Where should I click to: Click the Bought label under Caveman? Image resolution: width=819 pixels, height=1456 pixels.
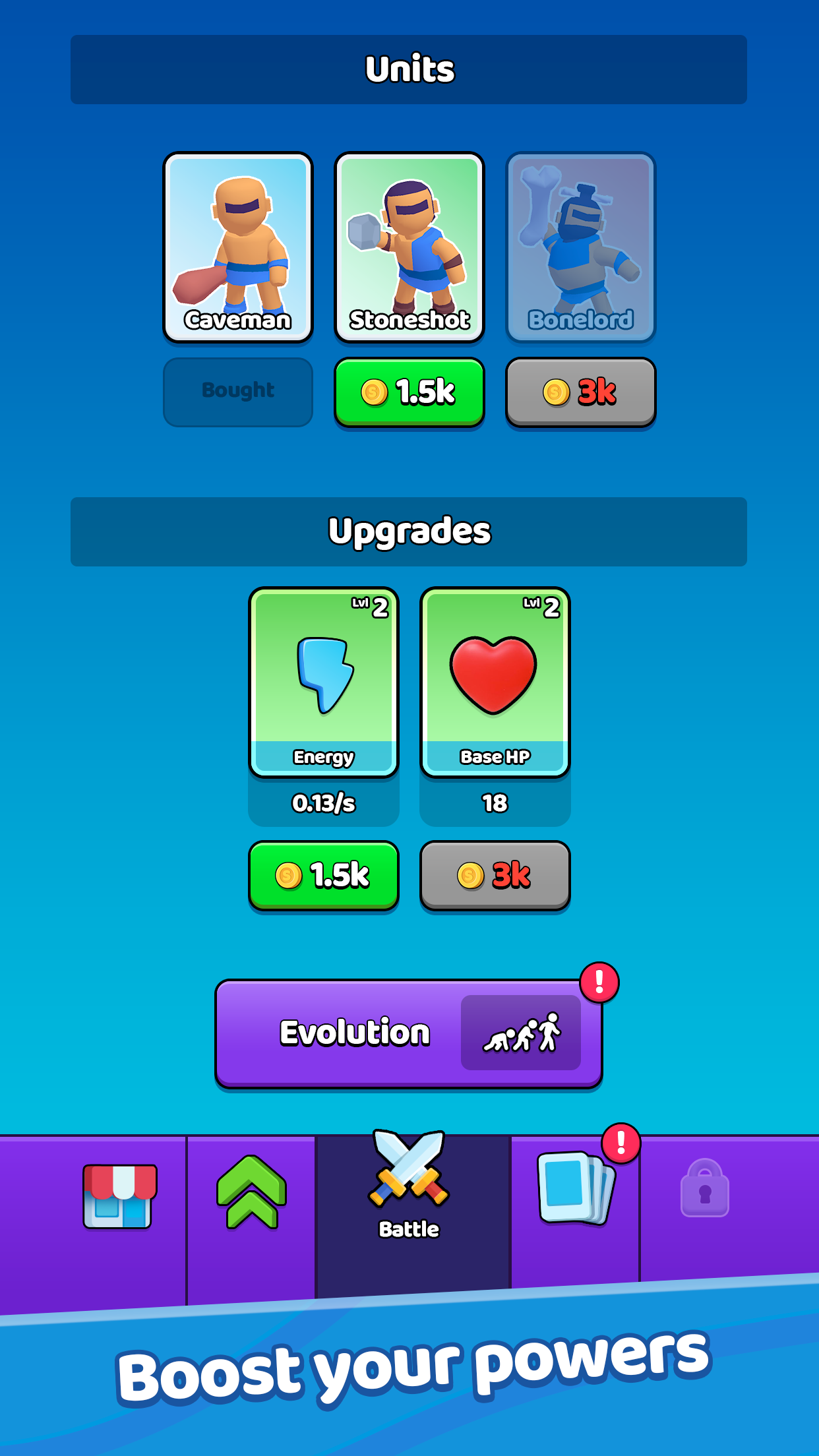(238, 391)
